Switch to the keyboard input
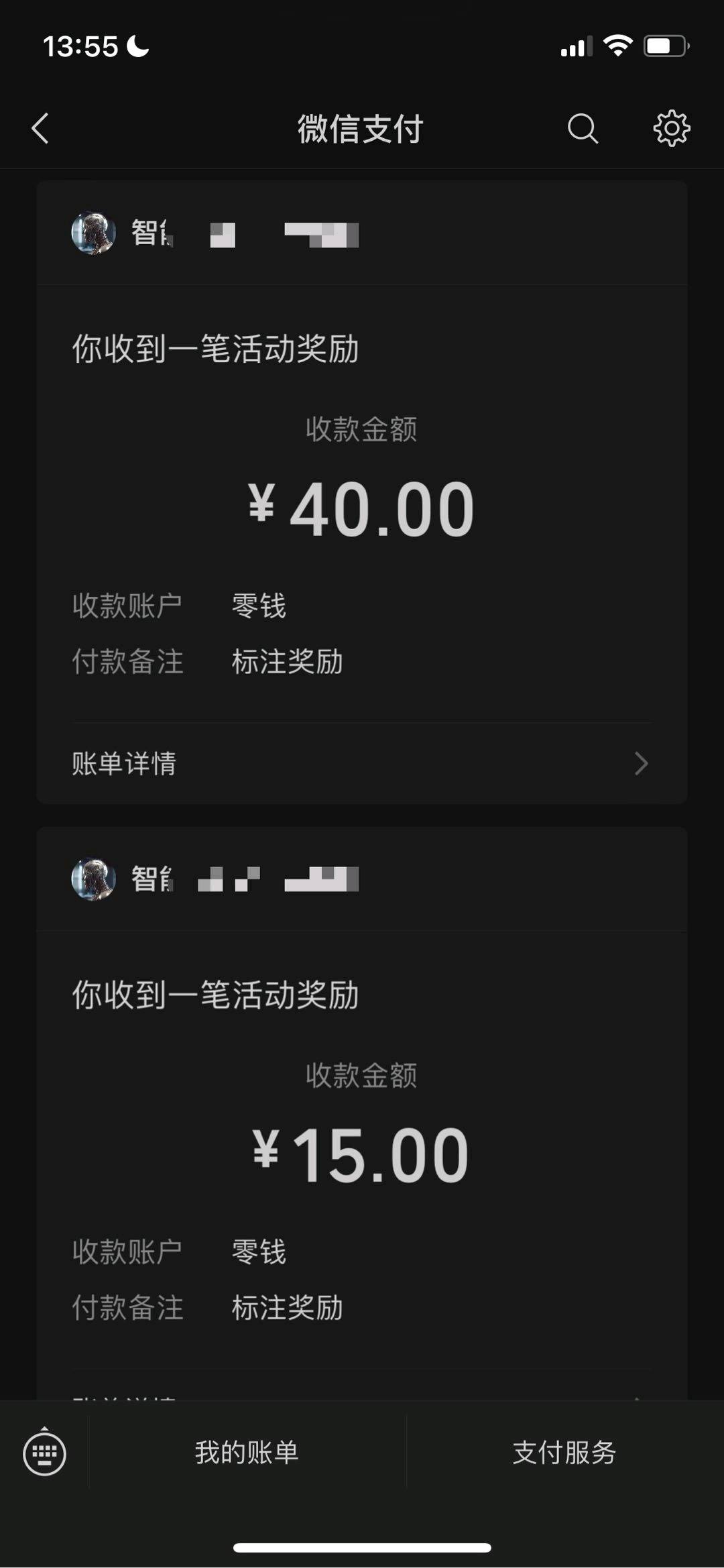This screenshot has width=724, height=1568. (x=44, y=1453)
